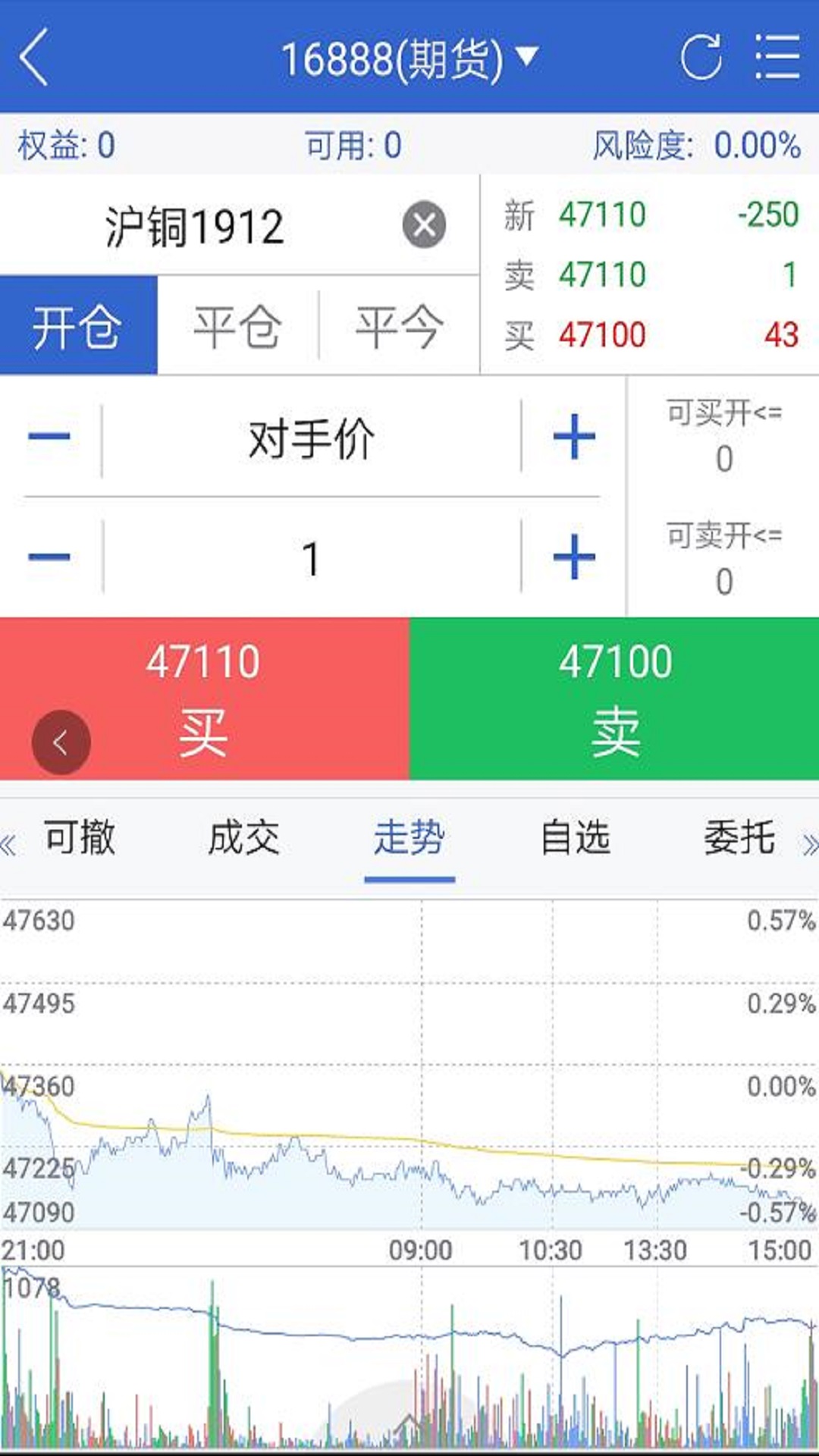This screenshot has height=1456, width=819.
Task: Open the list menu at top right
Action: click(777, 57)
